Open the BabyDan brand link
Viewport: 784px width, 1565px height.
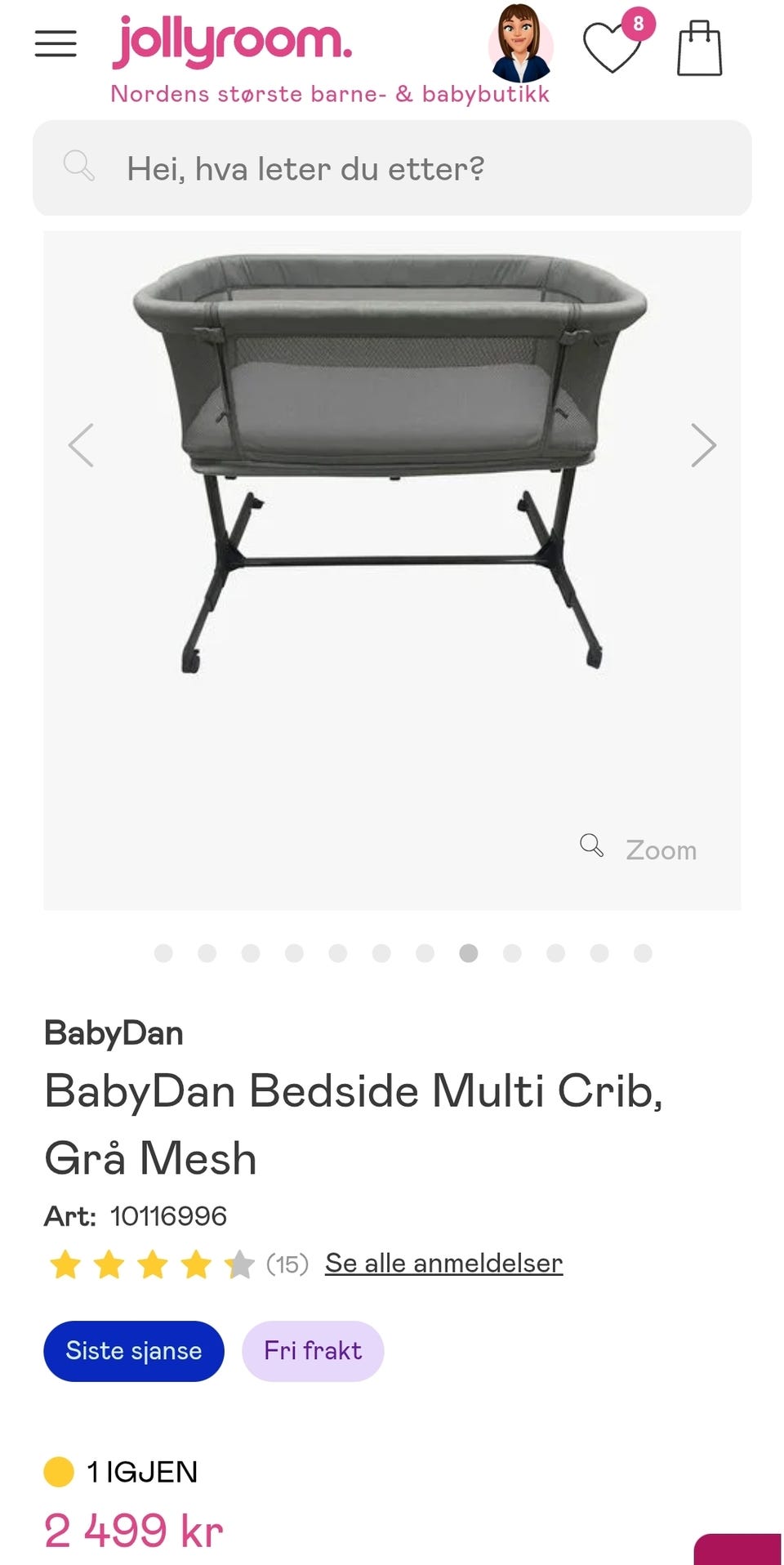click(x=114, y=1032)
